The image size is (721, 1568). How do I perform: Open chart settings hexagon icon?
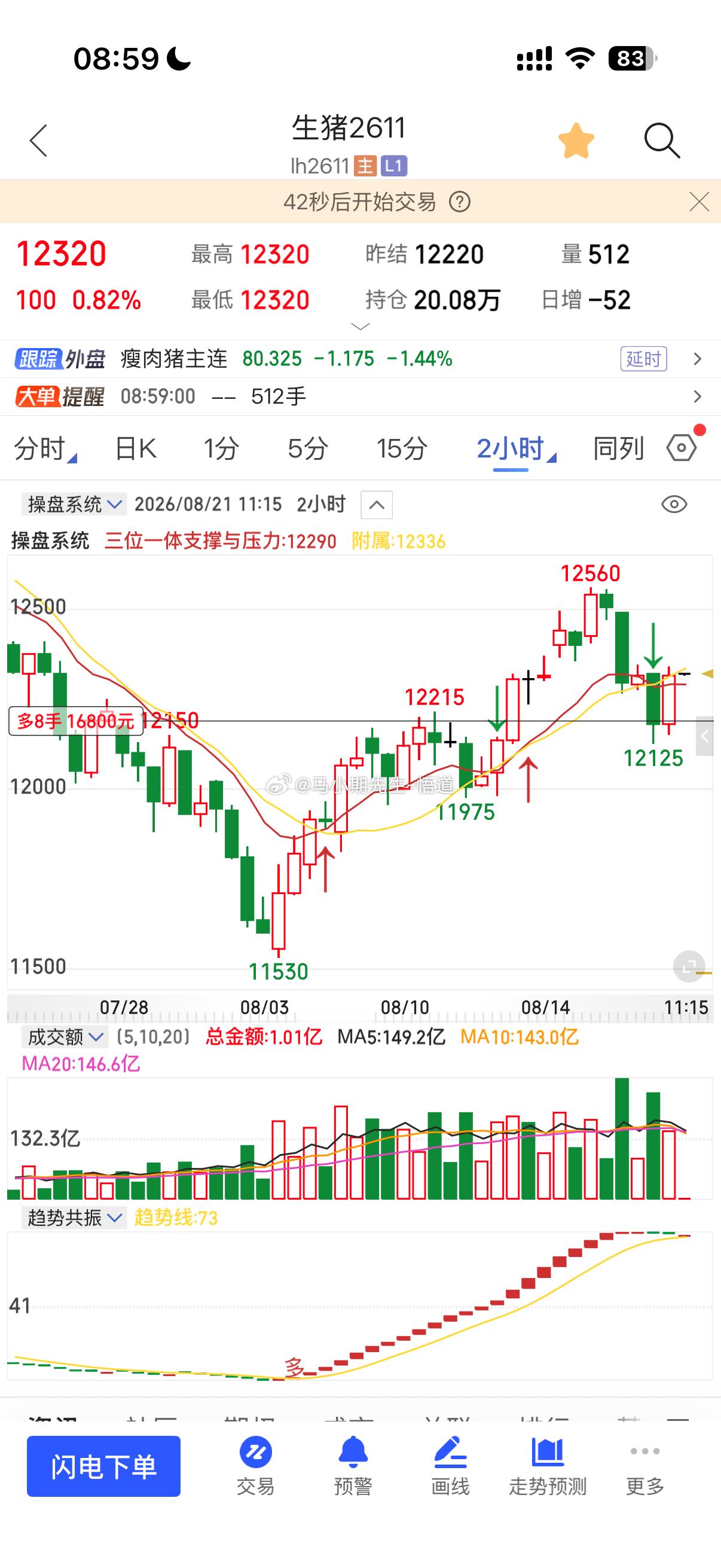click(x=682, y=448)
